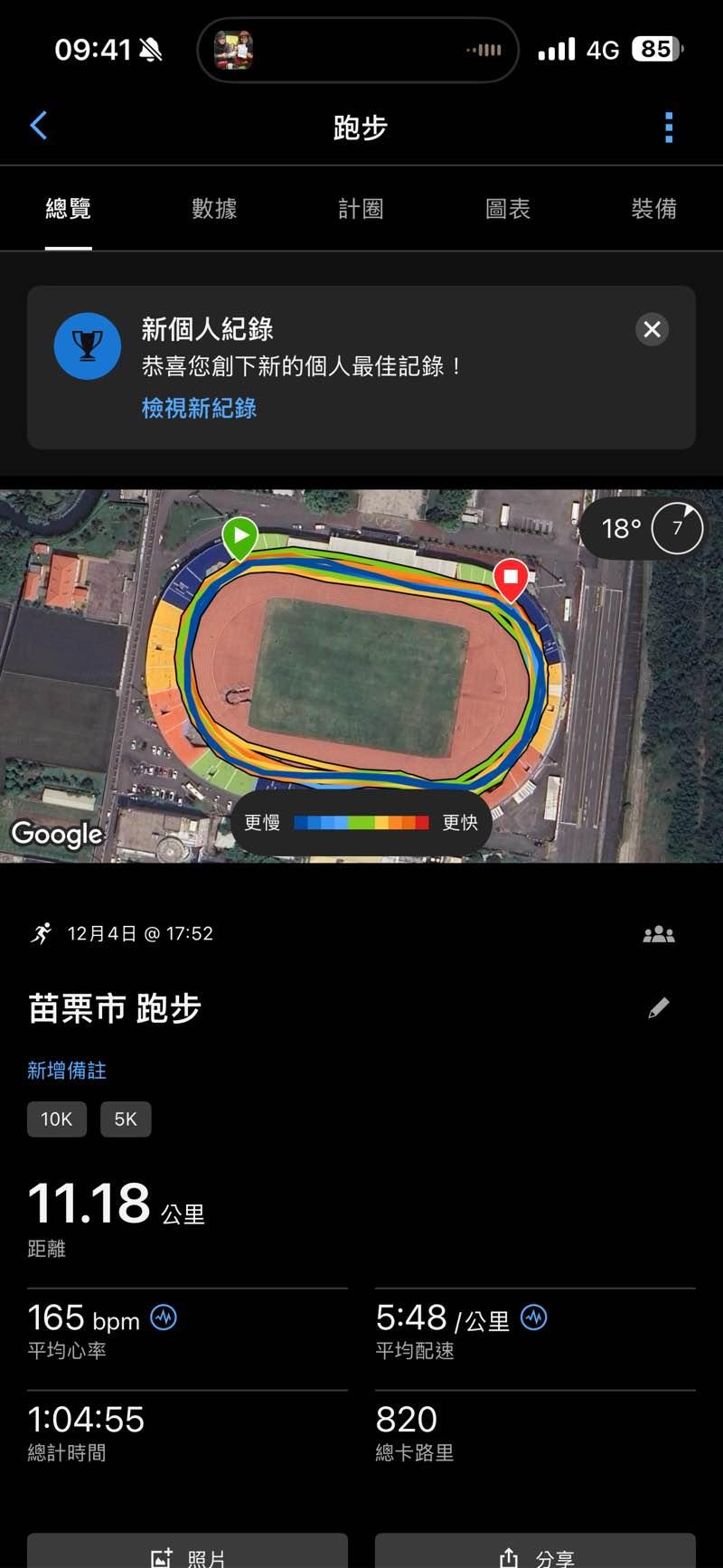Dismiss the 新個人紀錄 banner
This screenshot has width=723, height=1568.
[652, 329]
